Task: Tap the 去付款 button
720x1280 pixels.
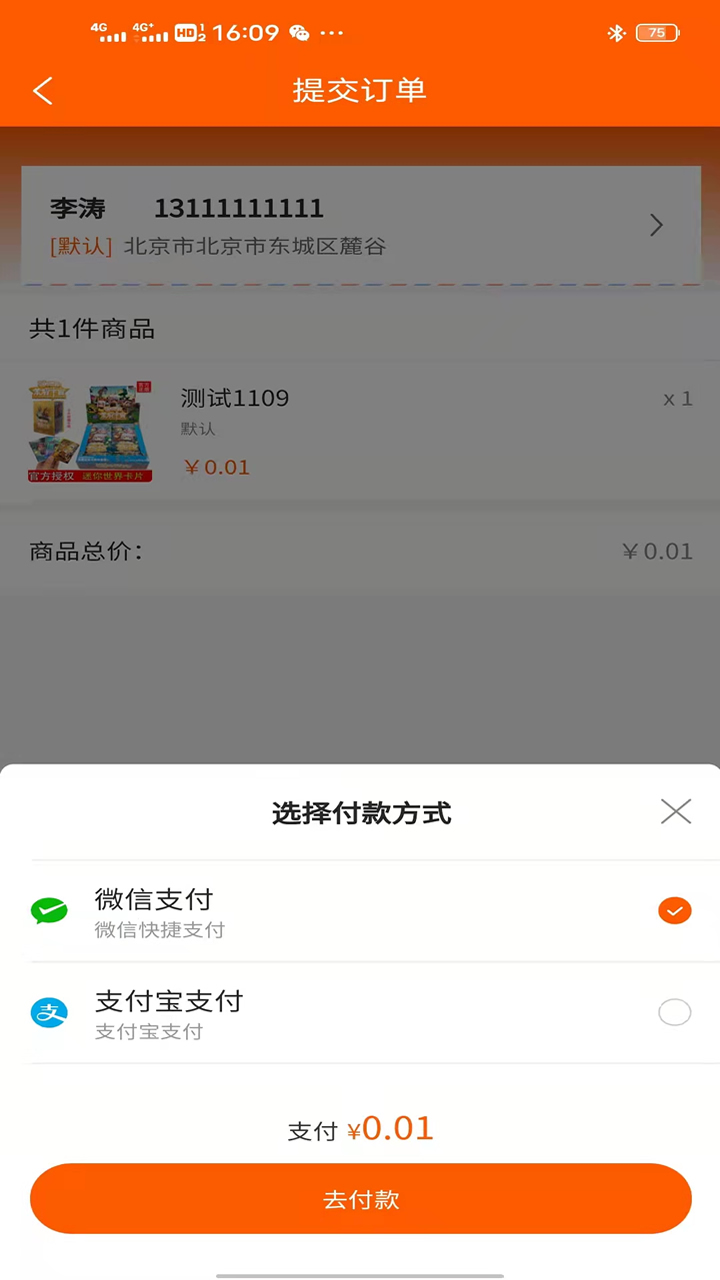Action: (x=360, y=1199)
